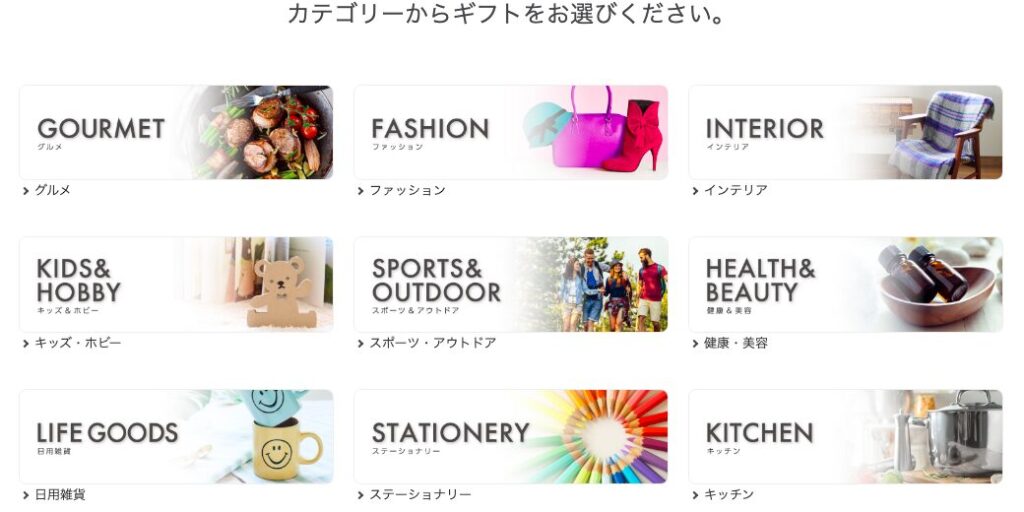
Task: Open the GOURMET category banner
Action: 176,132
